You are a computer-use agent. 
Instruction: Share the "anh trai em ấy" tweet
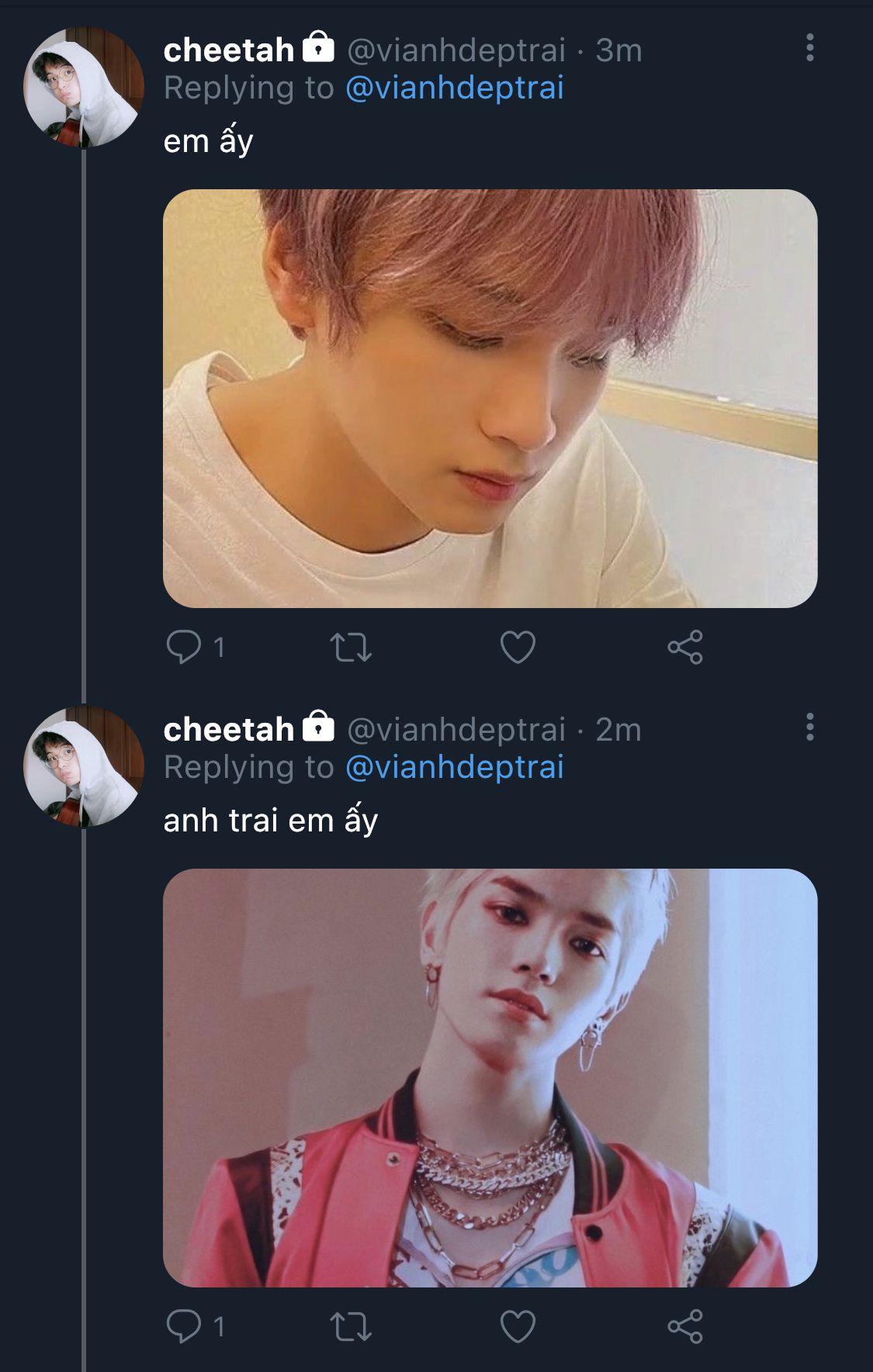pyautogui.click(x=685, y=1326)
